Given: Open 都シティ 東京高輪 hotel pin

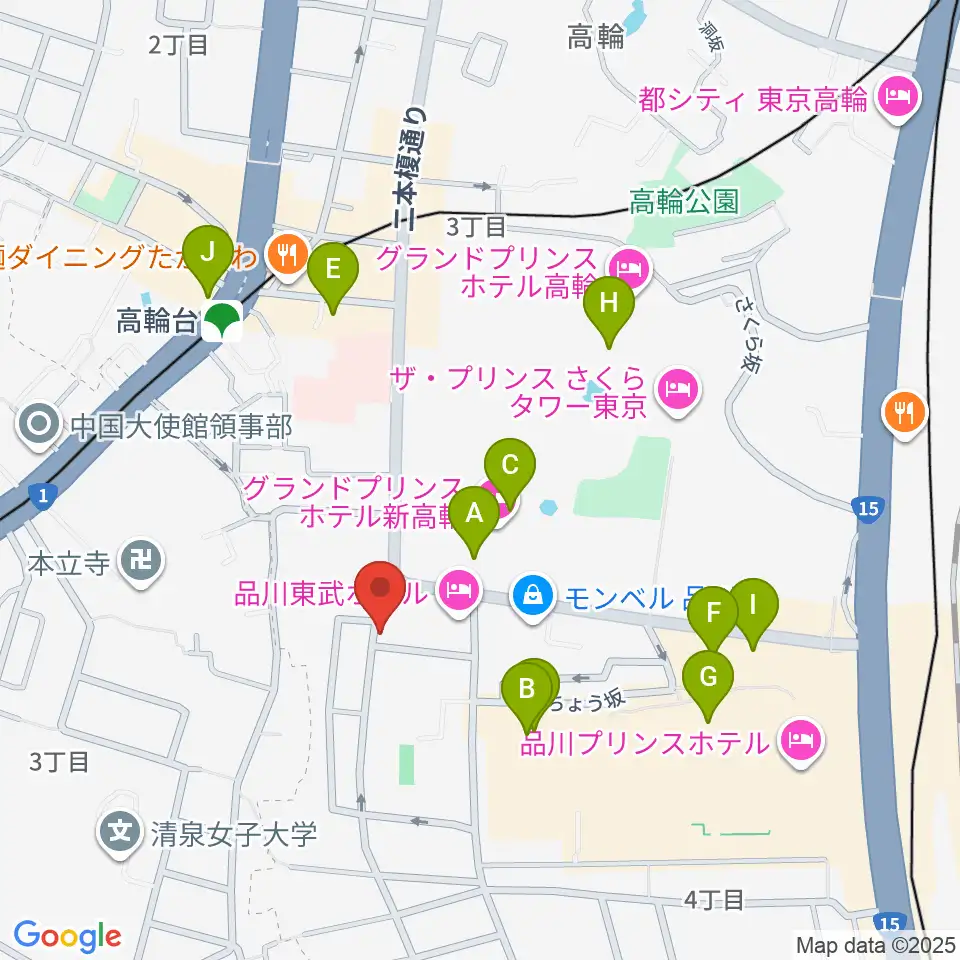Looking at the screenshot, I should [x=898, y=99].
